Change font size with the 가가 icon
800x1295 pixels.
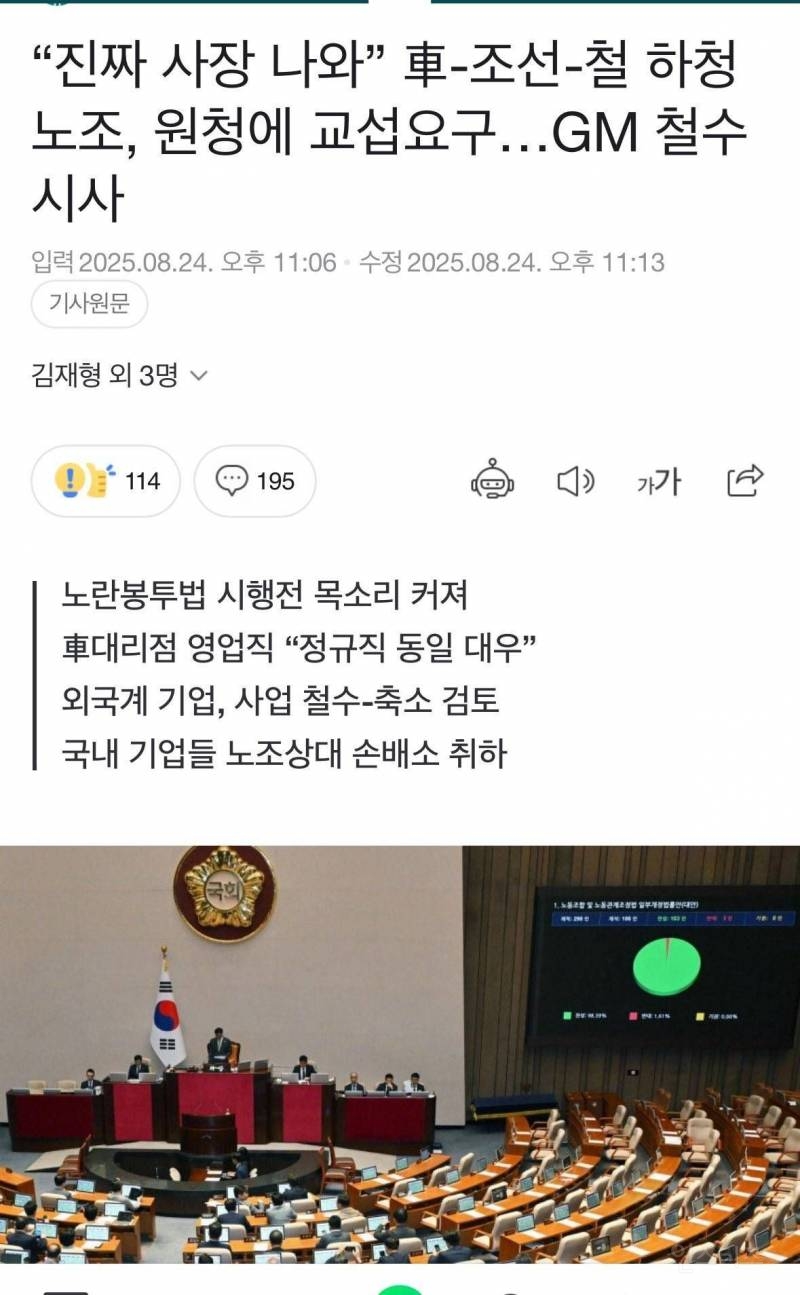(659, 482)
